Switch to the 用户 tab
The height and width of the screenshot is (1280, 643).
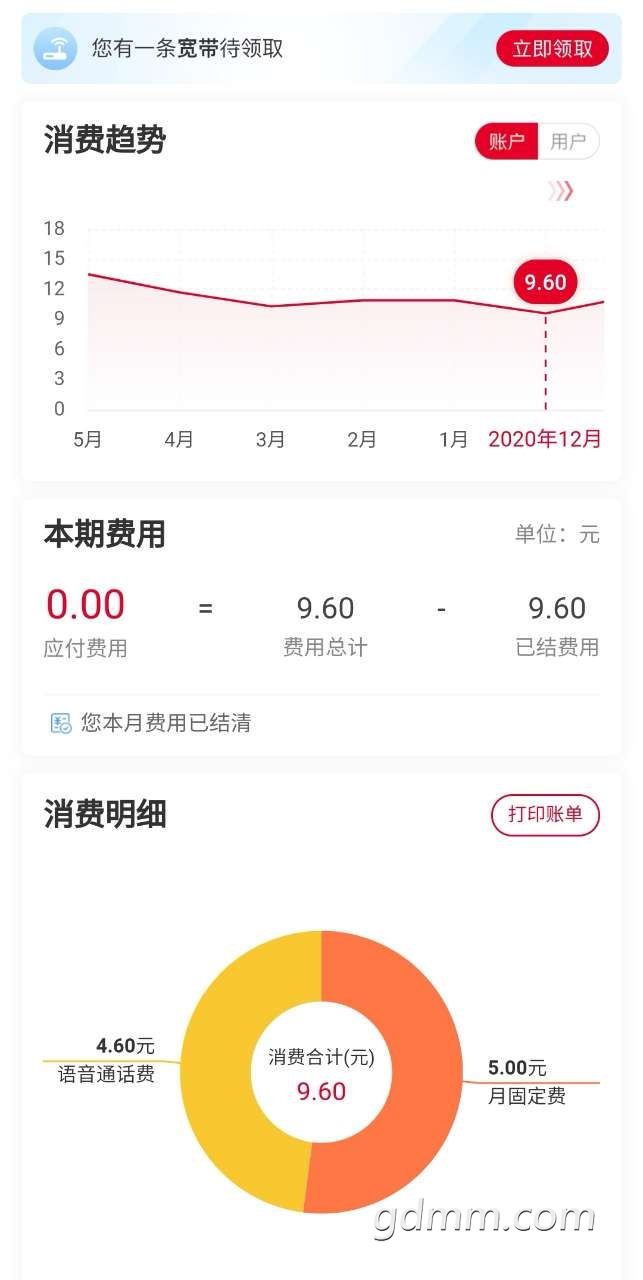pyautogui.click(x=568, y=142)
